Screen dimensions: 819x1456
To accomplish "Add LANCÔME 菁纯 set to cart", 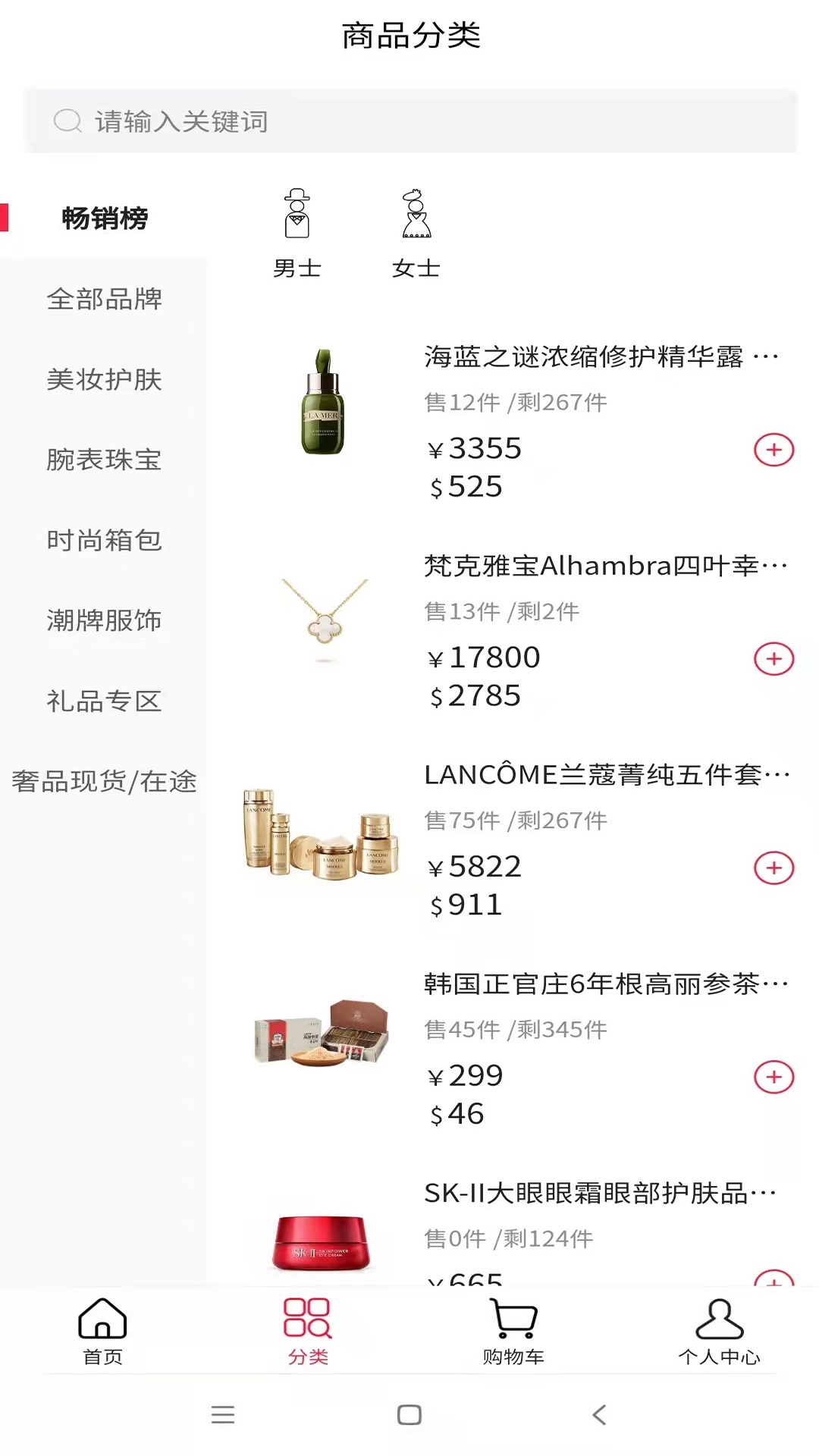I will pos(773,868).
